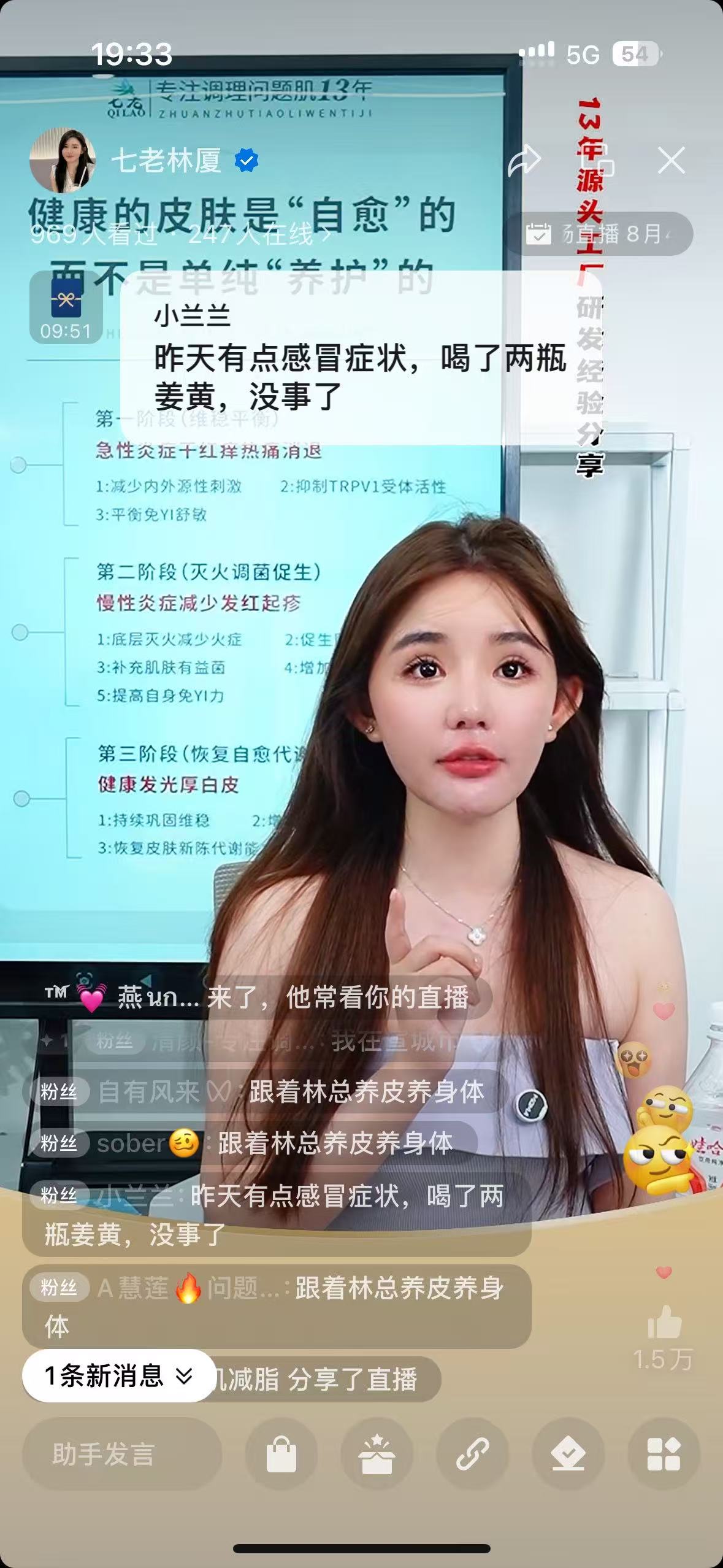Tap the chain link icon

(x=472, y=1454)
